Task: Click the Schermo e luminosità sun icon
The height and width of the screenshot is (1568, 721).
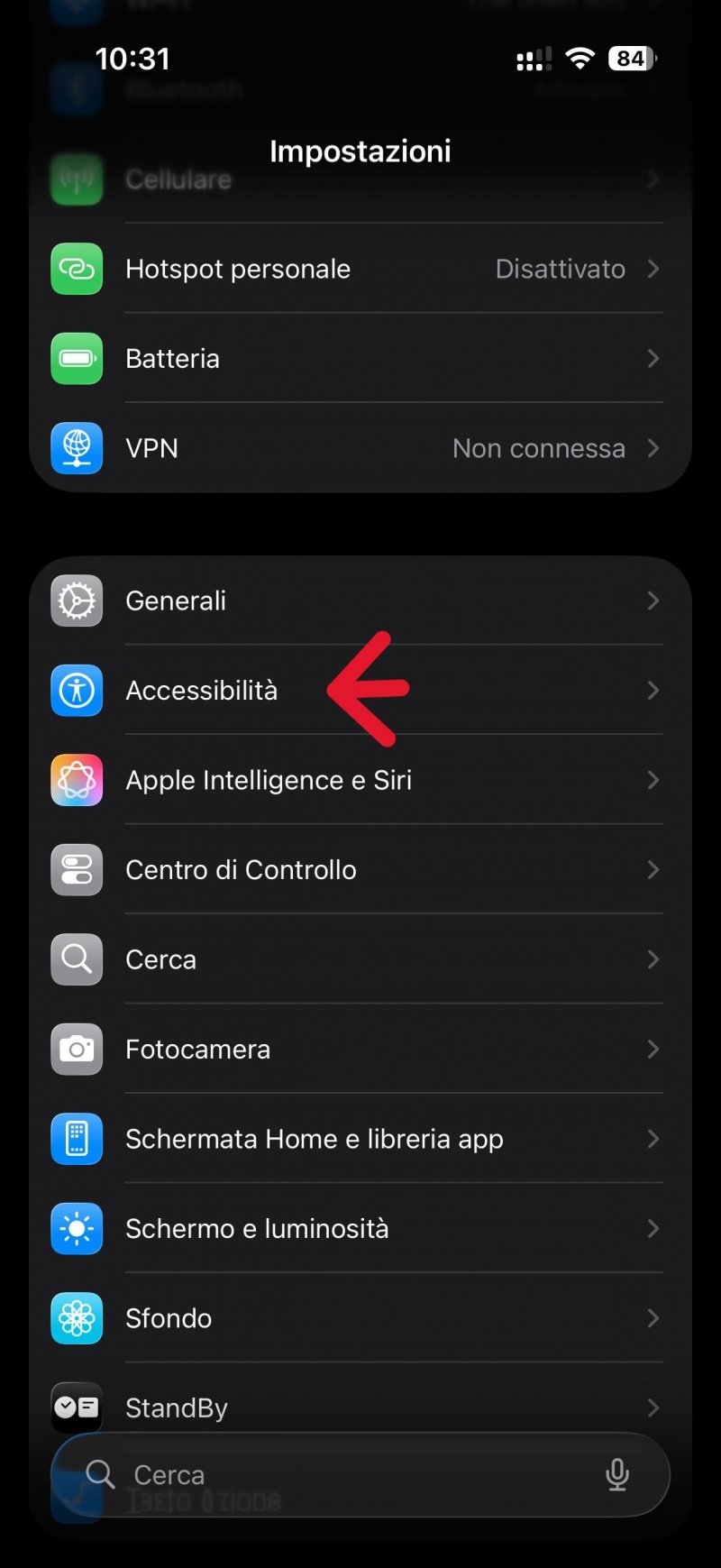Action: [76, 1228]
